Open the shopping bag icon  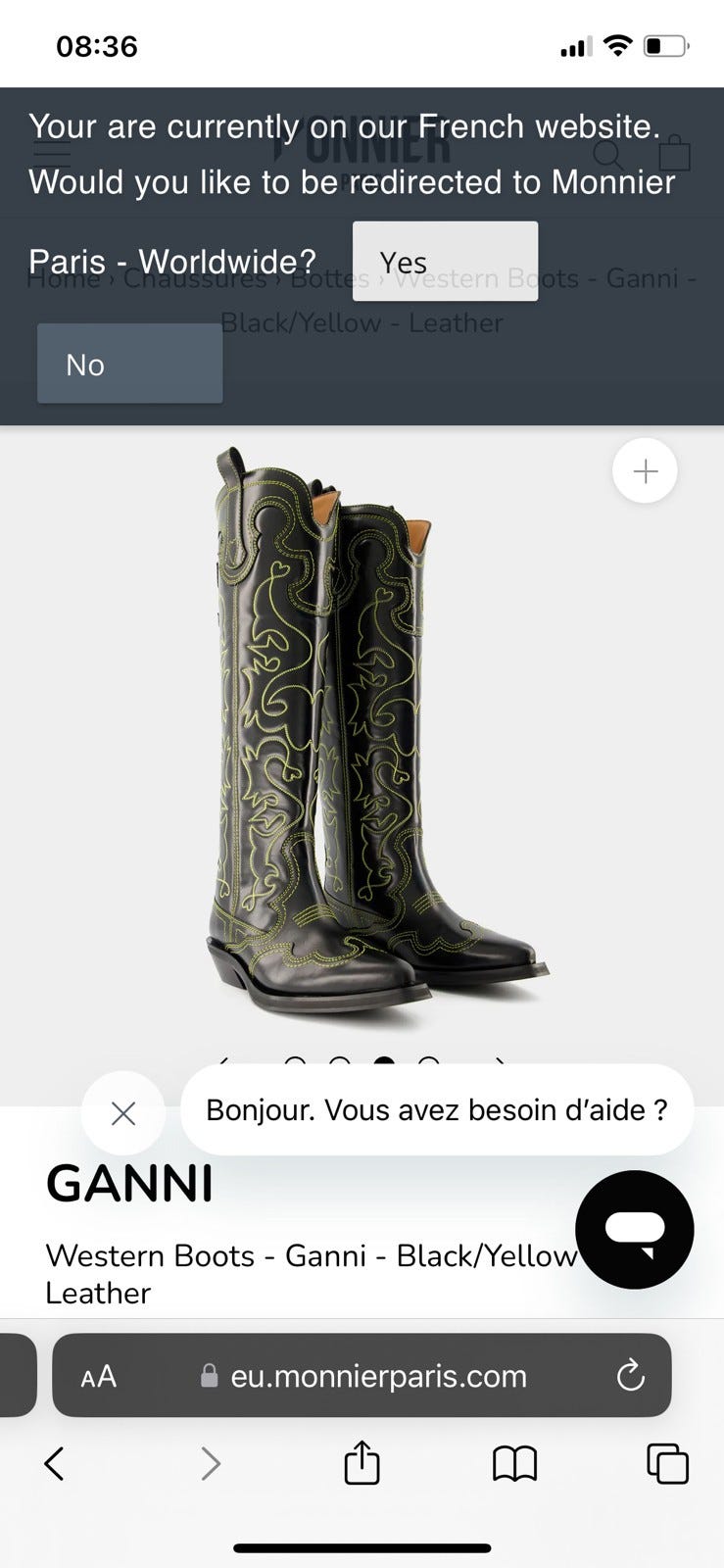coord(673,152)
